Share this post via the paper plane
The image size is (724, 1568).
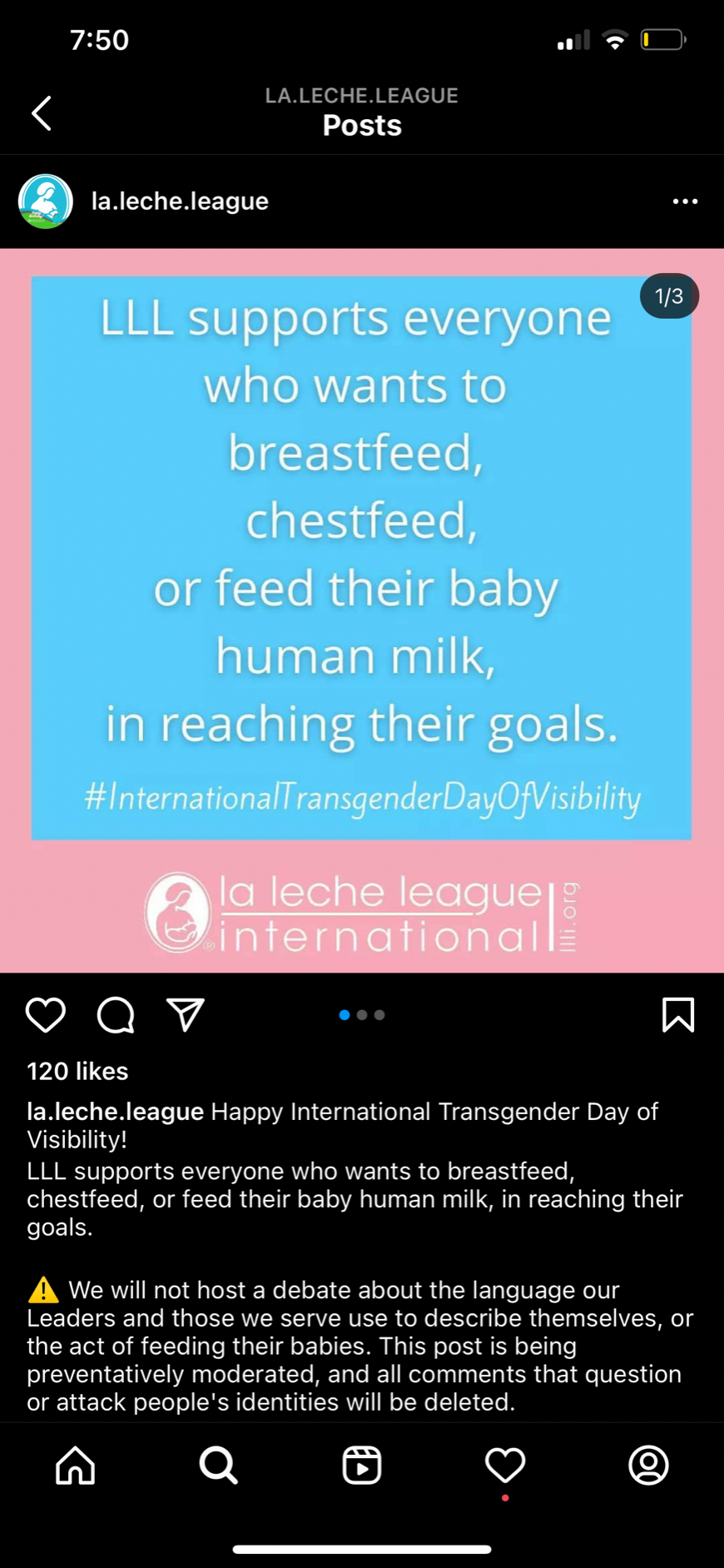point(186,1015)
